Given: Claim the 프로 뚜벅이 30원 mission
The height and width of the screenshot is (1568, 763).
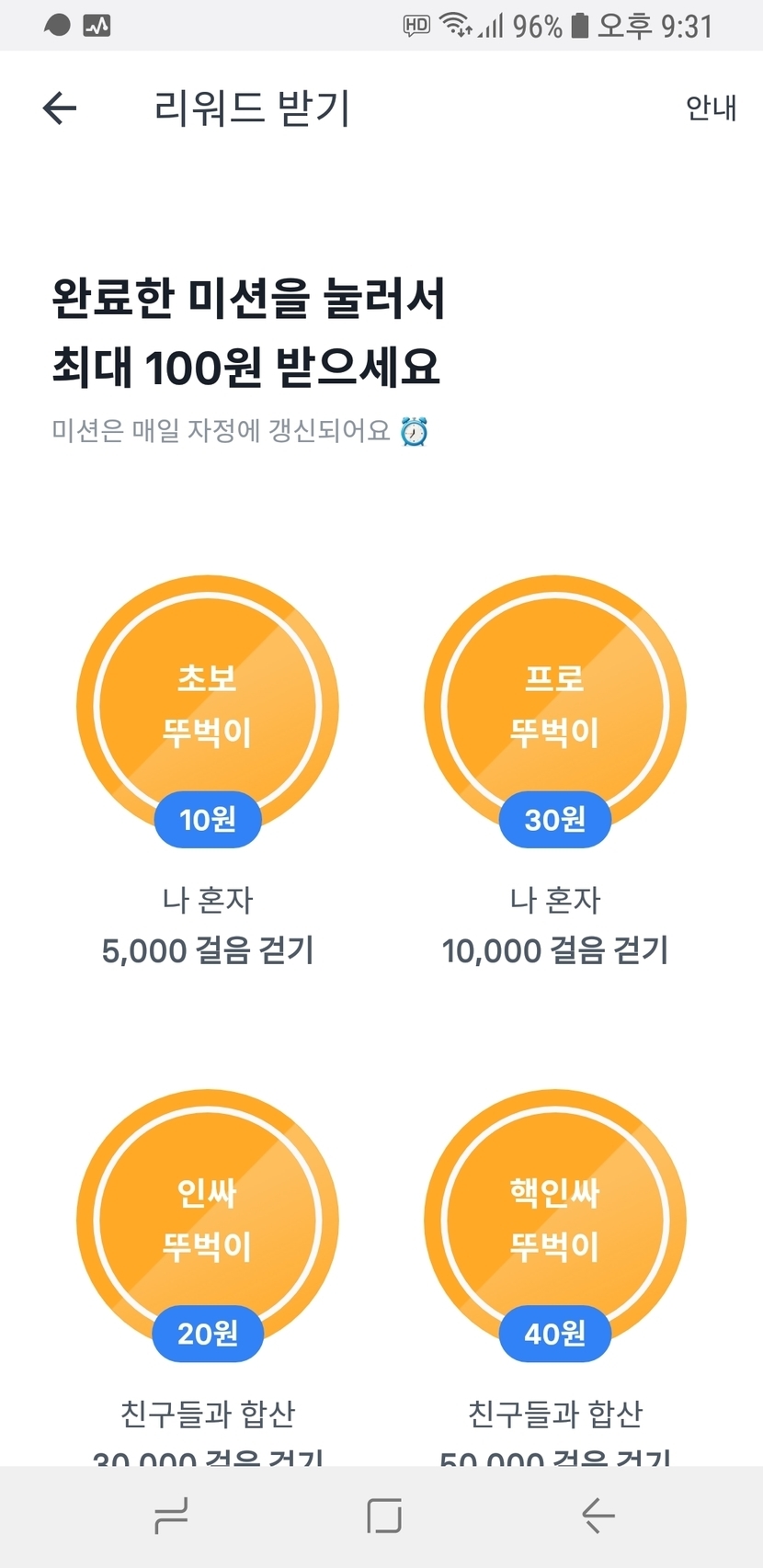Looking at the screenshot, I should click(554, 708).
